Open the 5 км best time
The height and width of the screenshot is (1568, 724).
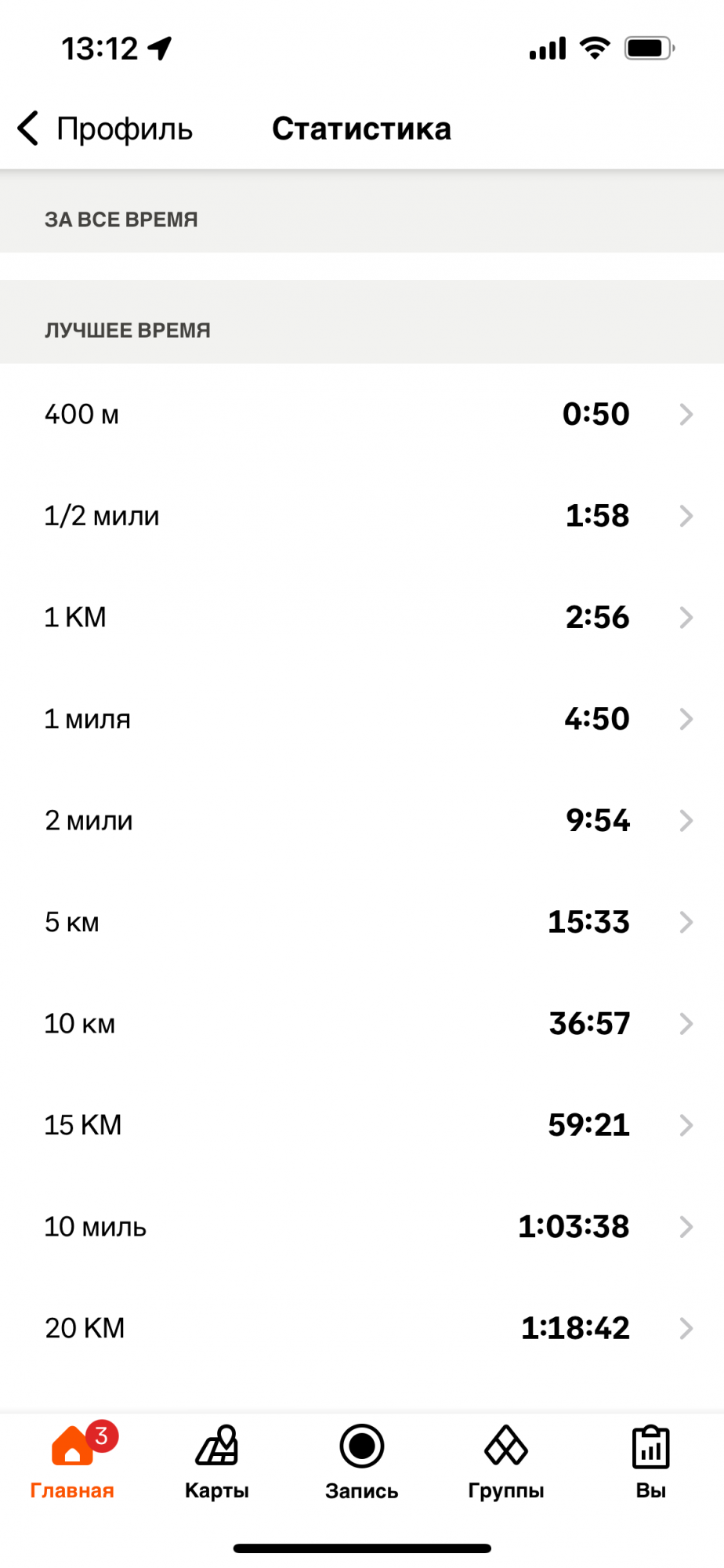click(362, 922)
